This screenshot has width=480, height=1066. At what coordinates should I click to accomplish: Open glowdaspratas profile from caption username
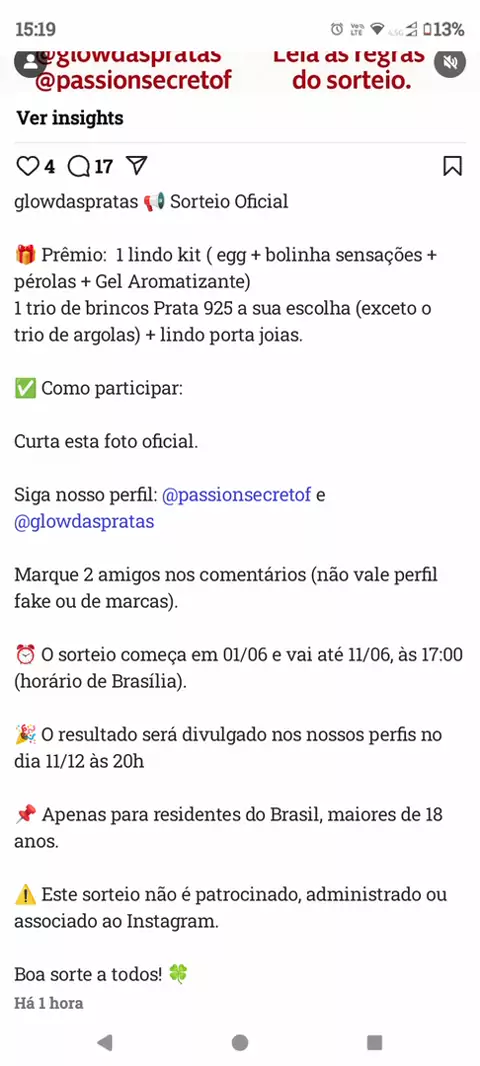pos(76,201)
